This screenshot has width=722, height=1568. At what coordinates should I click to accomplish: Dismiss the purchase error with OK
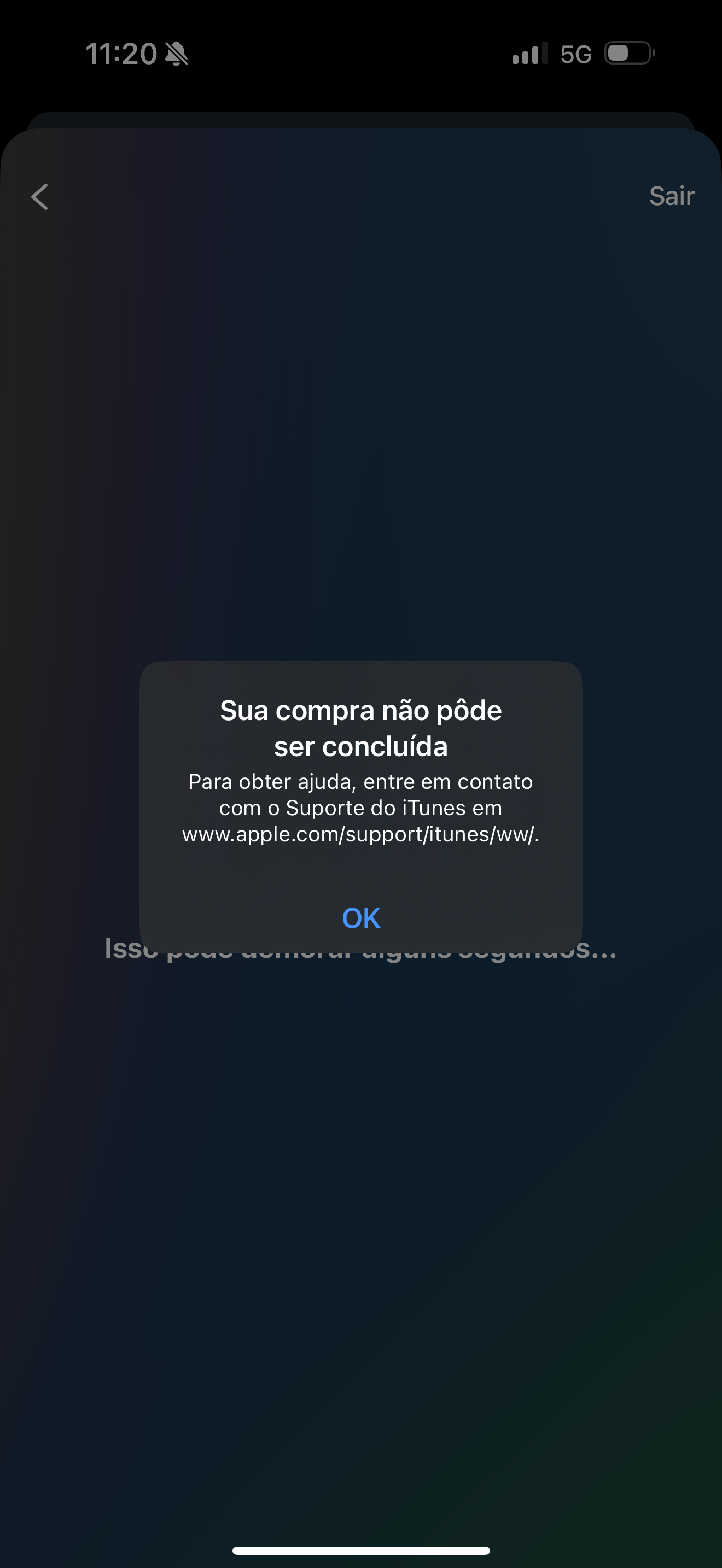click(x=360, y=917)
